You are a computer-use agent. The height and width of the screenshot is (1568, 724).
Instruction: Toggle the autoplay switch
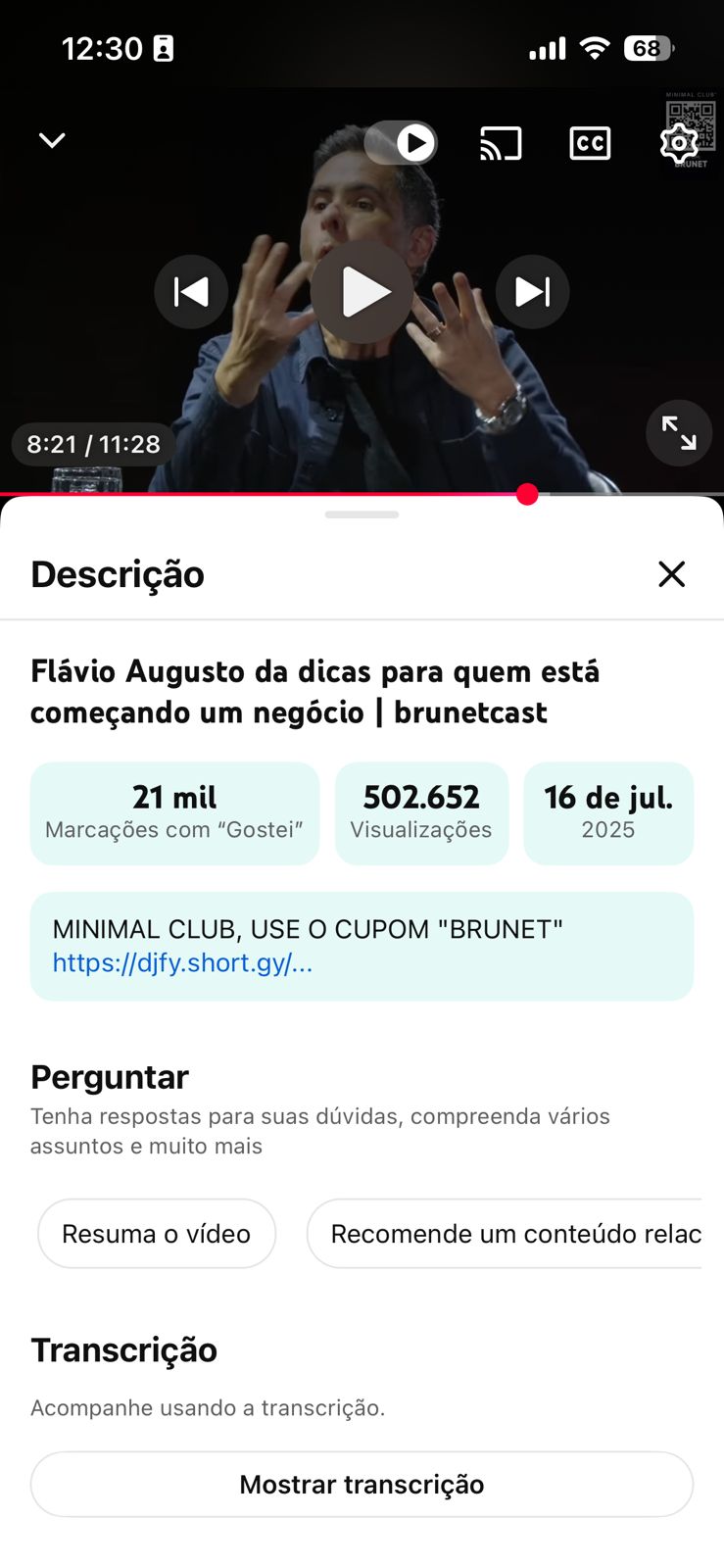pyautogui.click(x=401, y=143)
